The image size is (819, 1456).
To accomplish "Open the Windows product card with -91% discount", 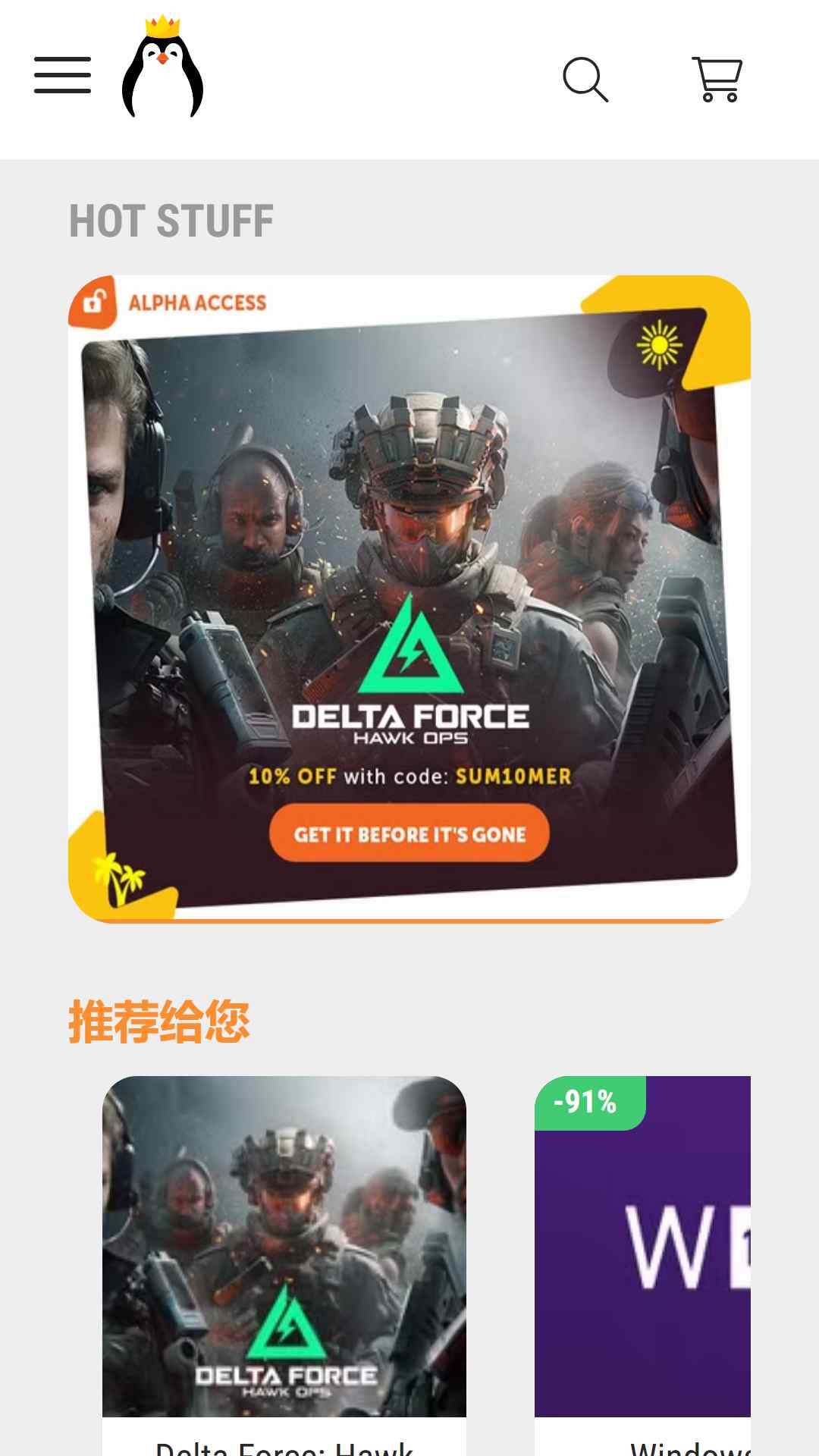I will tap(642, 1265).
